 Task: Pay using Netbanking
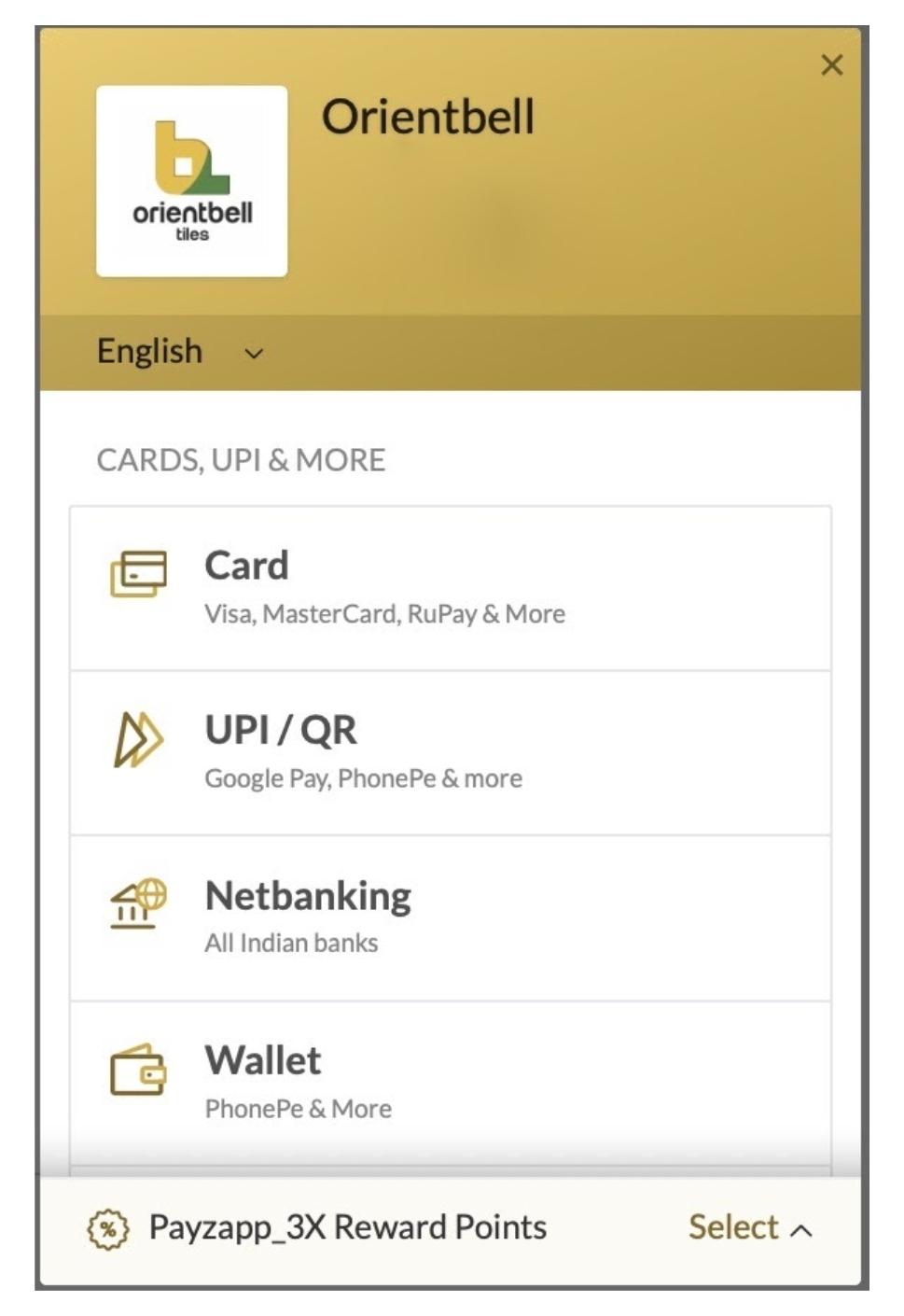450,918
